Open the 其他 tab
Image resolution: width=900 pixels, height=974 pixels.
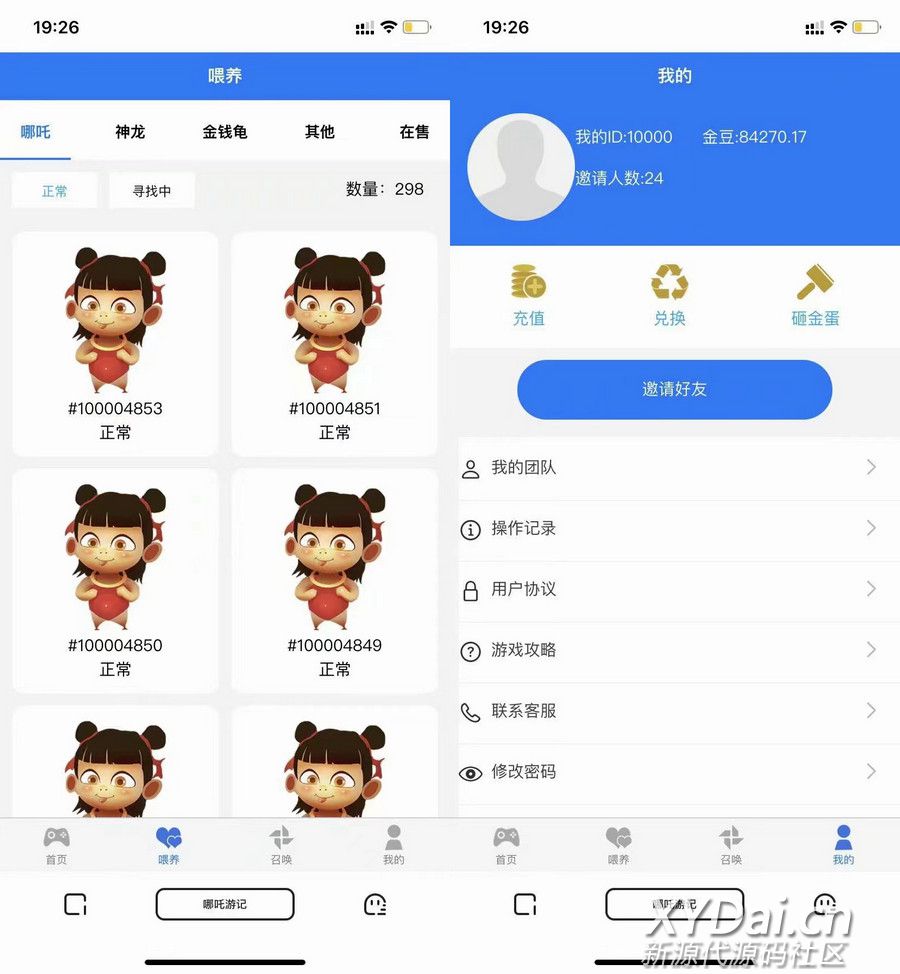pyautogui.click(x=320, y=132)
